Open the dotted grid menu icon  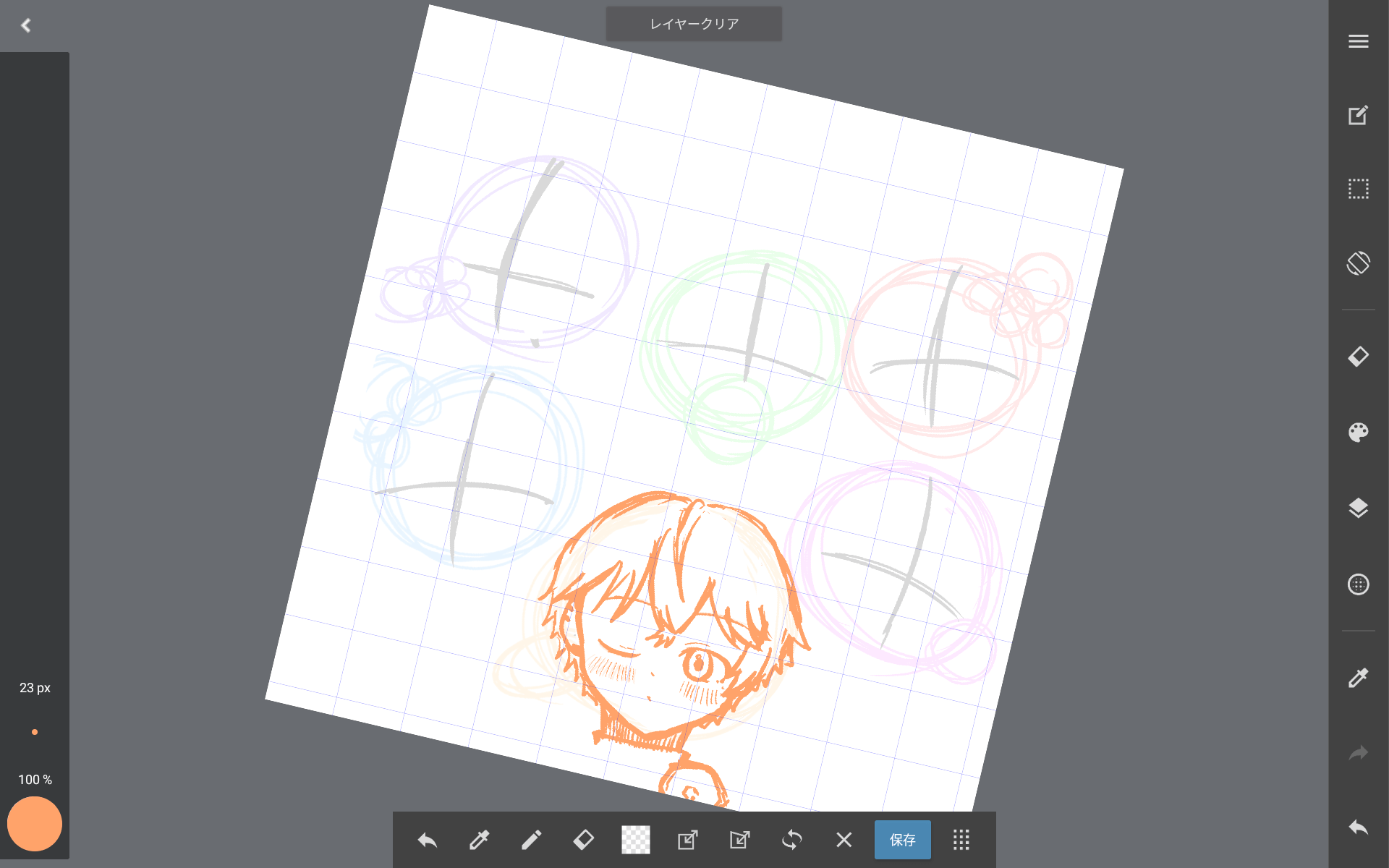click(x=961, y=840)
